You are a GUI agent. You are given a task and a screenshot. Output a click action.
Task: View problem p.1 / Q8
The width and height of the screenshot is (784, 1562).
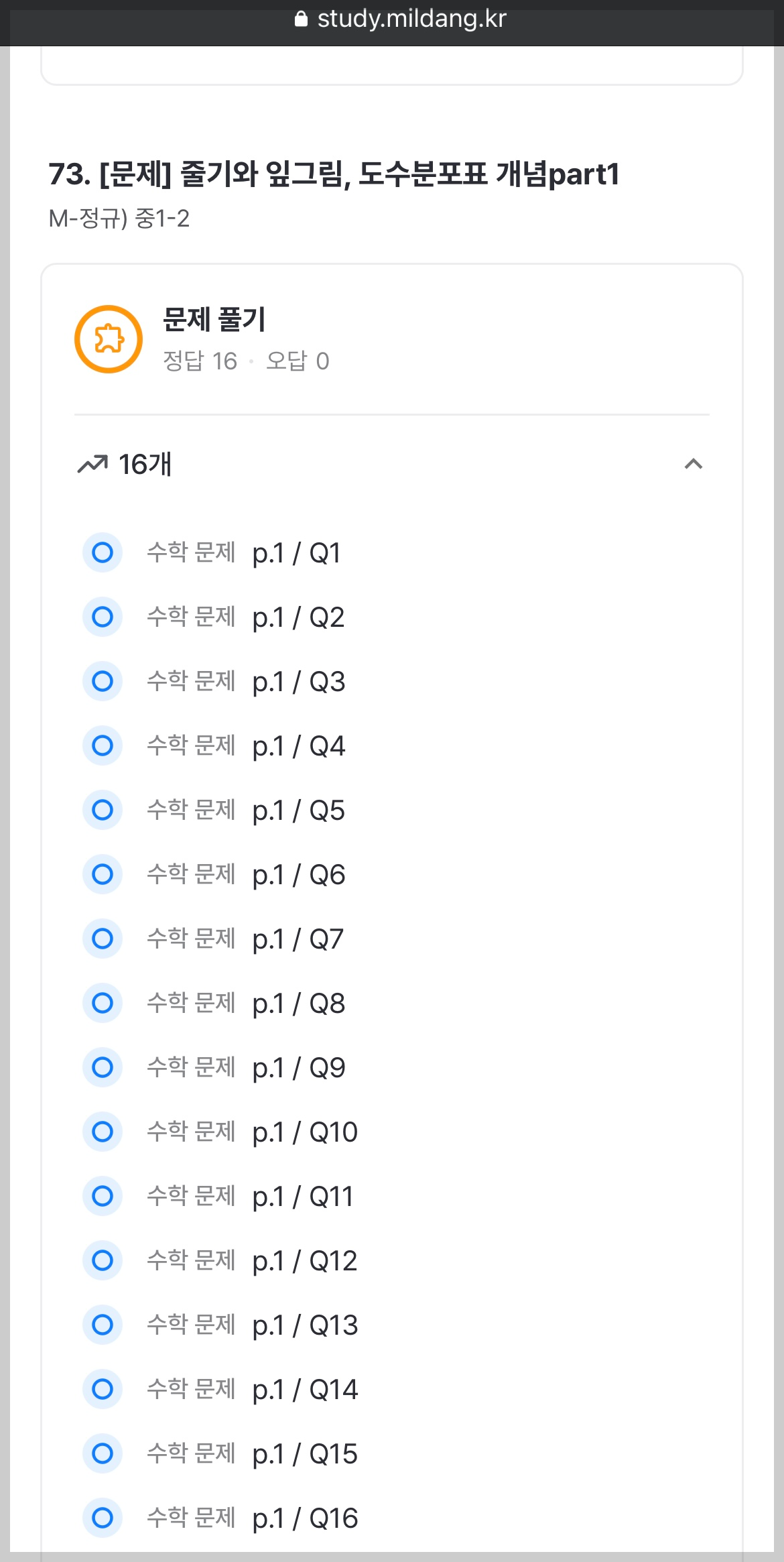click(x=392, y=1004)
